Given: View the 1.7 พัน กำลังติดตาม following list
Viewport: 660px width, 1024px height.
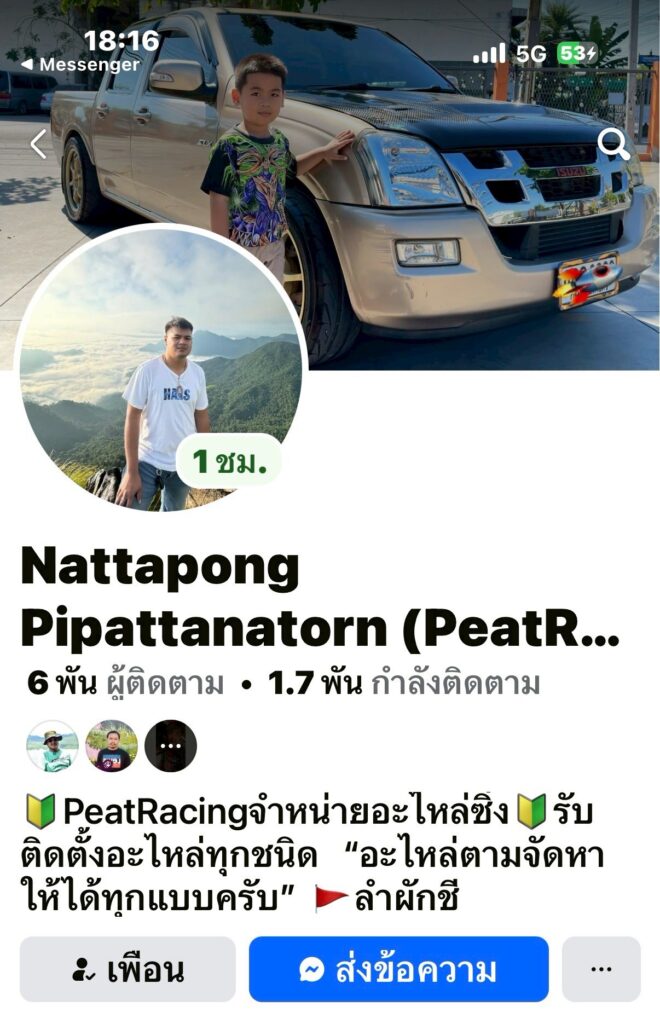Looking at the screenshot, I should click(x=404, y=684).
